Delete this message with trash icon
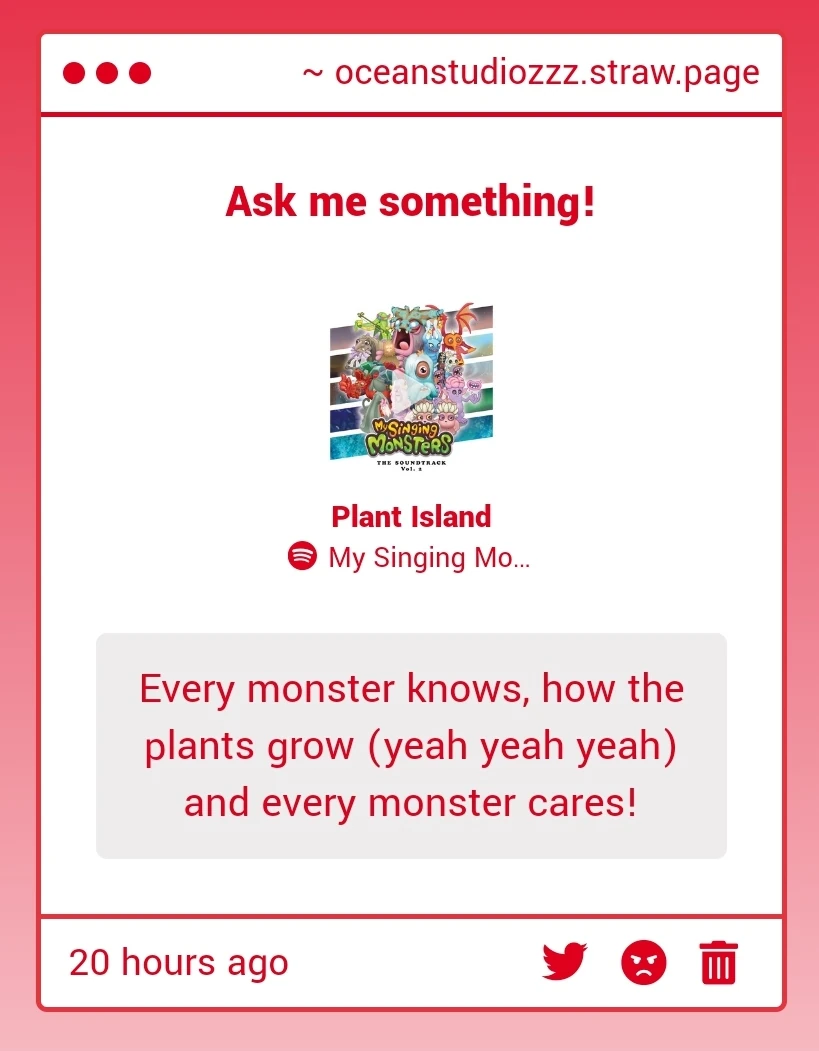 719,963
